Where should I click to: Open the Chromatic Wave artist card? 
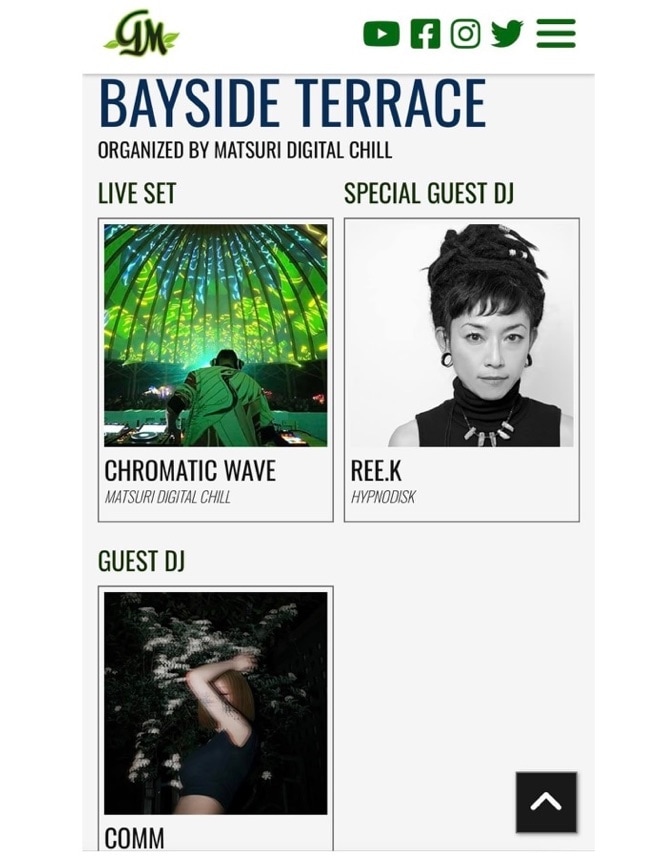click(x=215, y=369)
